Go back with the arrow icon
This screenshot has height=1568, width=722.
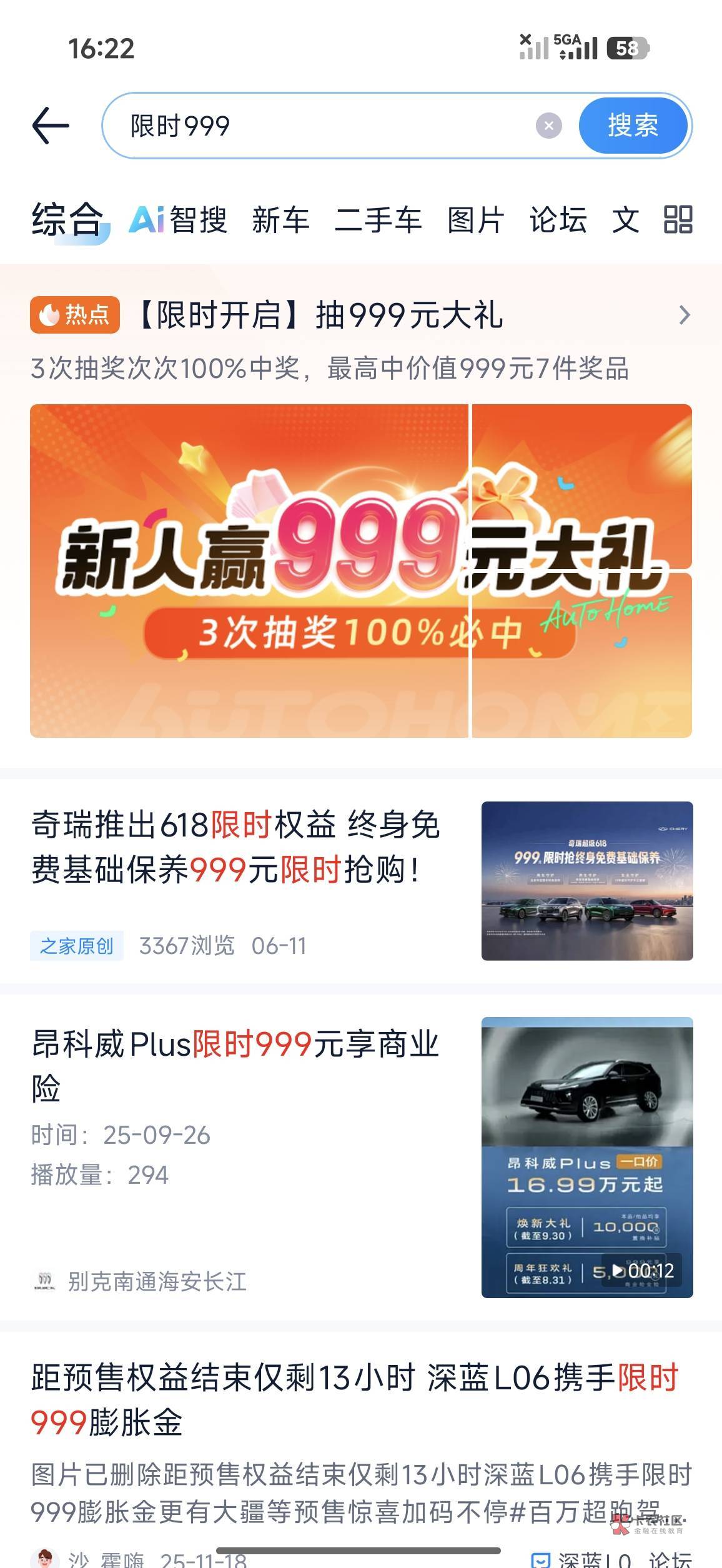click(50, 125)
